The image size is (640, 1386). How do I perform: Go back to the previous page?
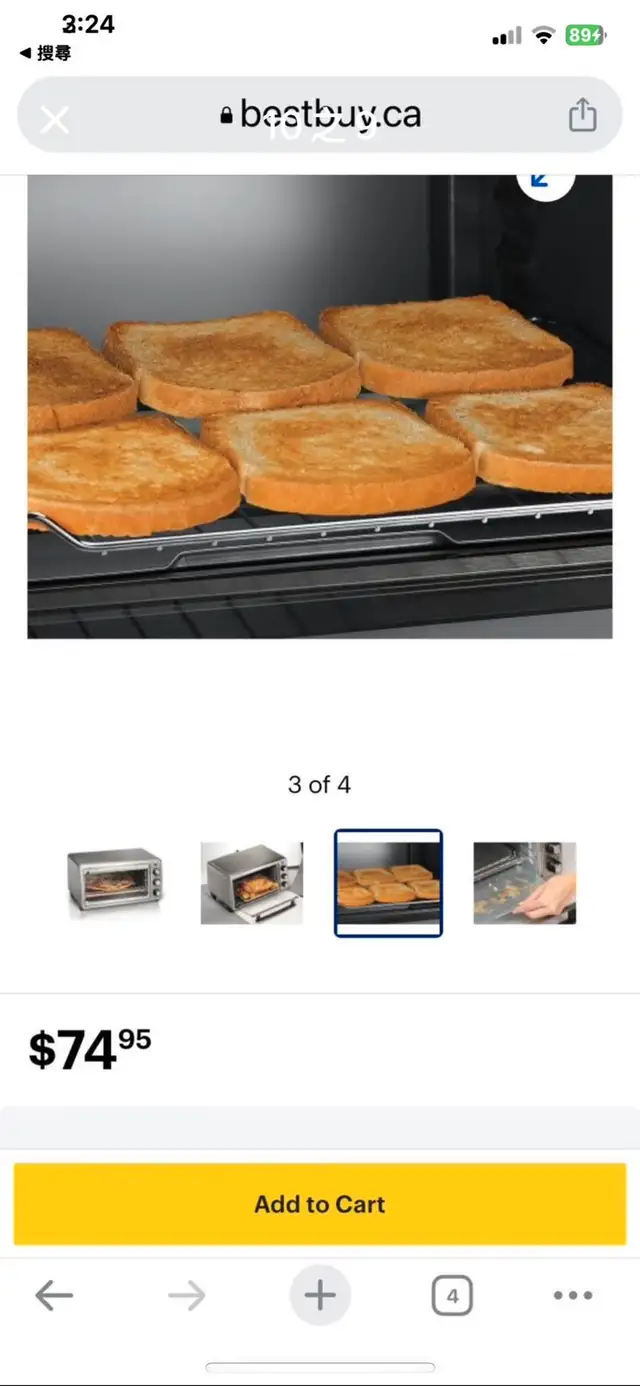tap(54, 1296)
